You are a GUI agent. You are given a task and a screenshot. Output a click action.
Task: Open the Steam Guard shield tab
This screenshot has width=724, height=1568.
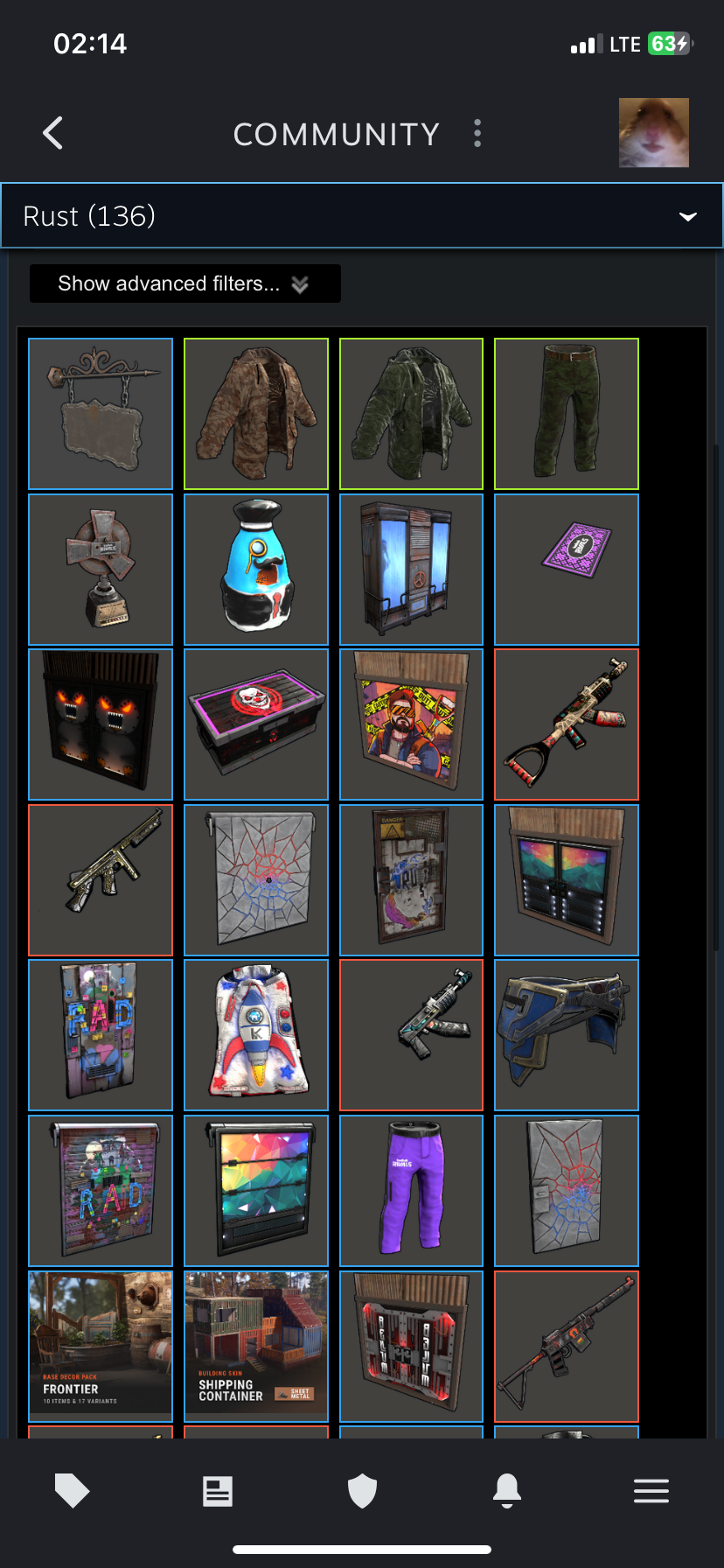coord(362,1490)
